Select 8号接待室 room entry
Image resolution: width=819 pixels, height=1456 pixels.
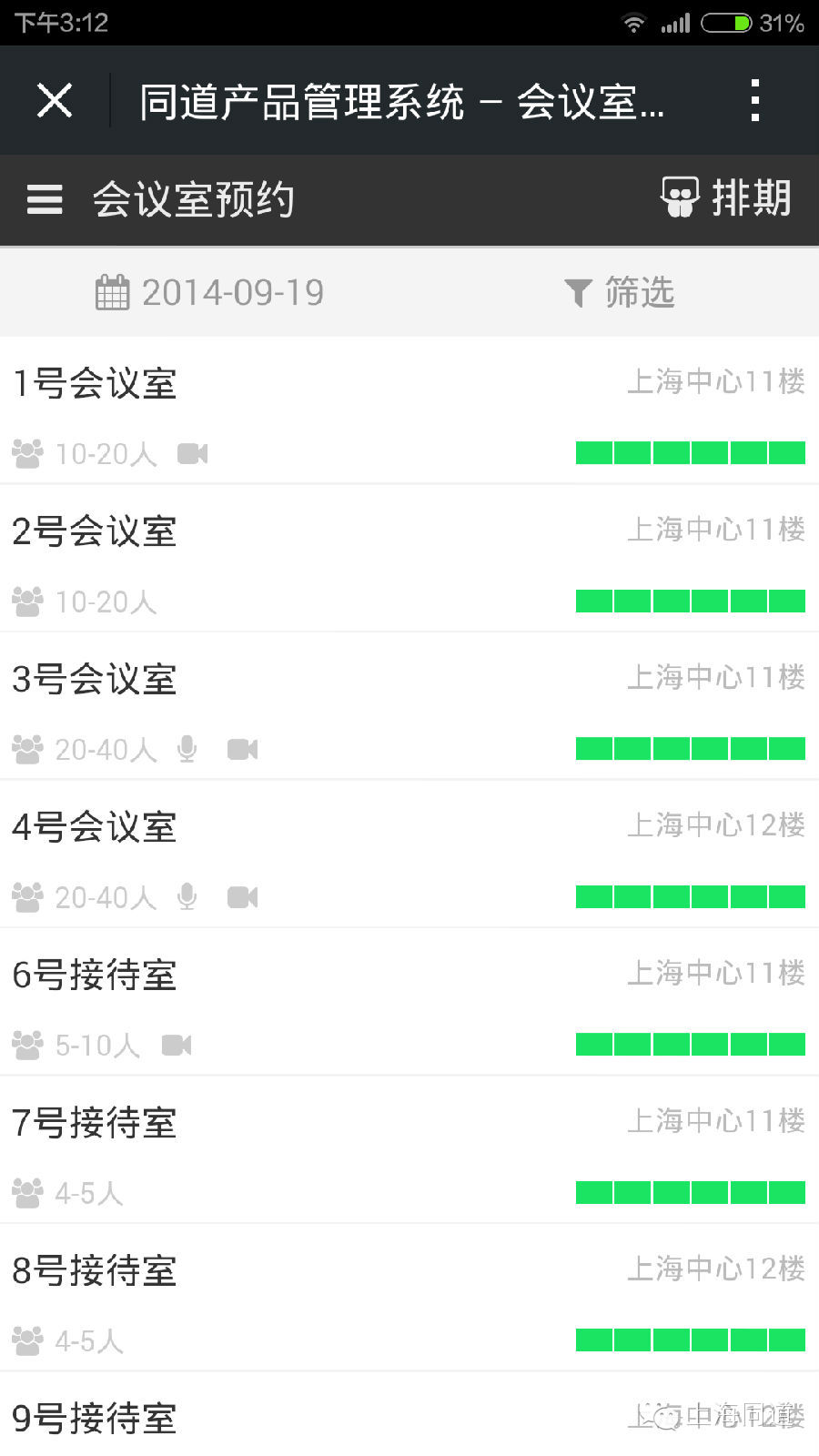pyautogui.click(x=409, y=1298)
